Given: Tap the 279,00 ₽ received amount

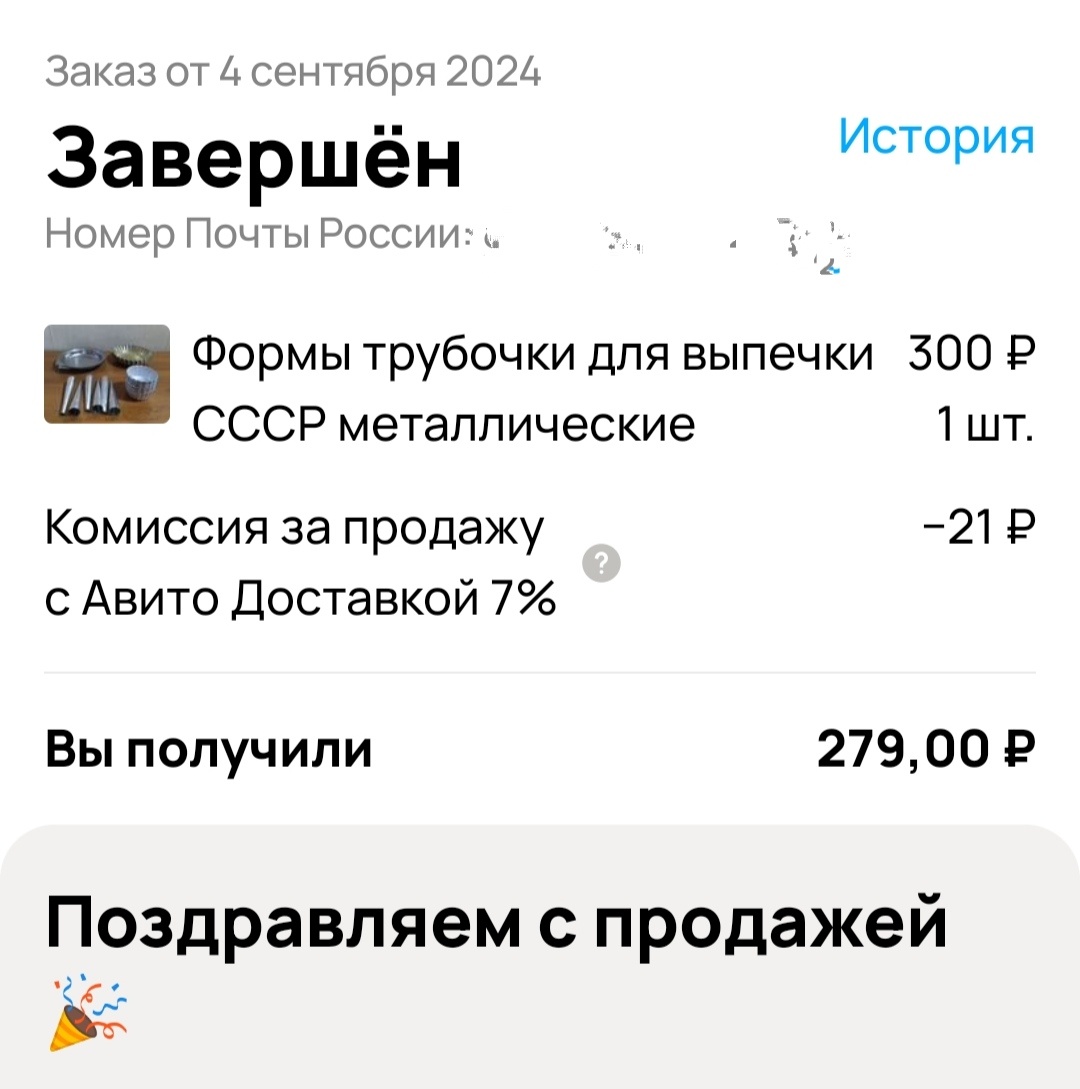Looking at the screenshot, I should [925, 746].
